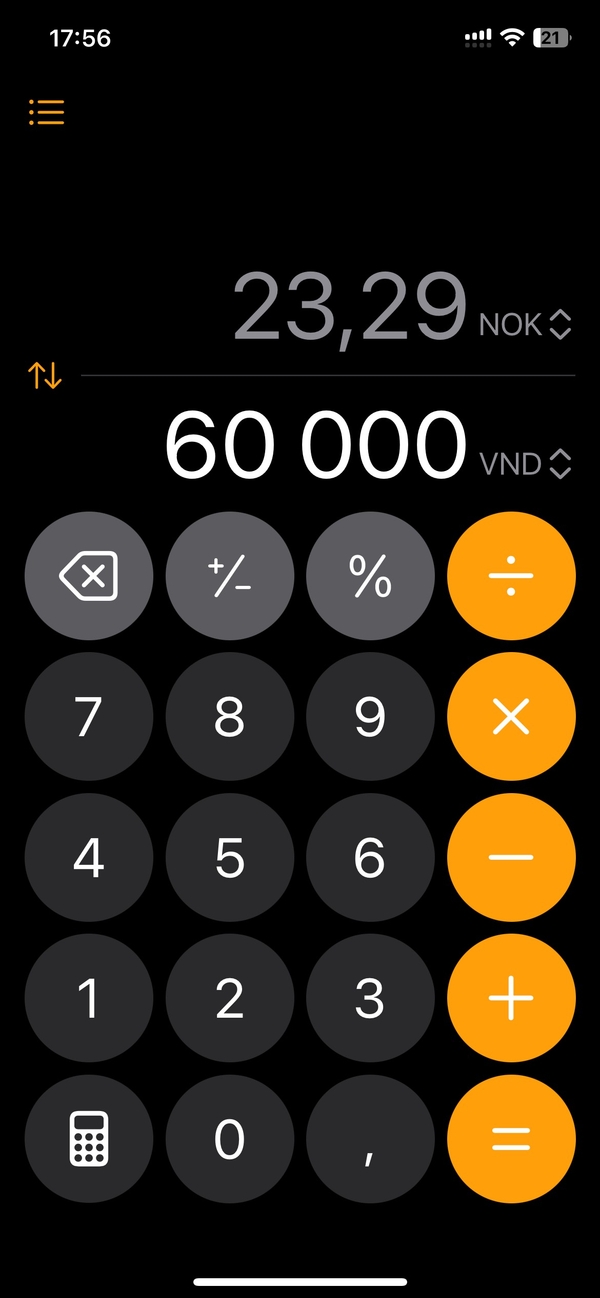Delete the last digit with backspace

click(x=88, y=577)
